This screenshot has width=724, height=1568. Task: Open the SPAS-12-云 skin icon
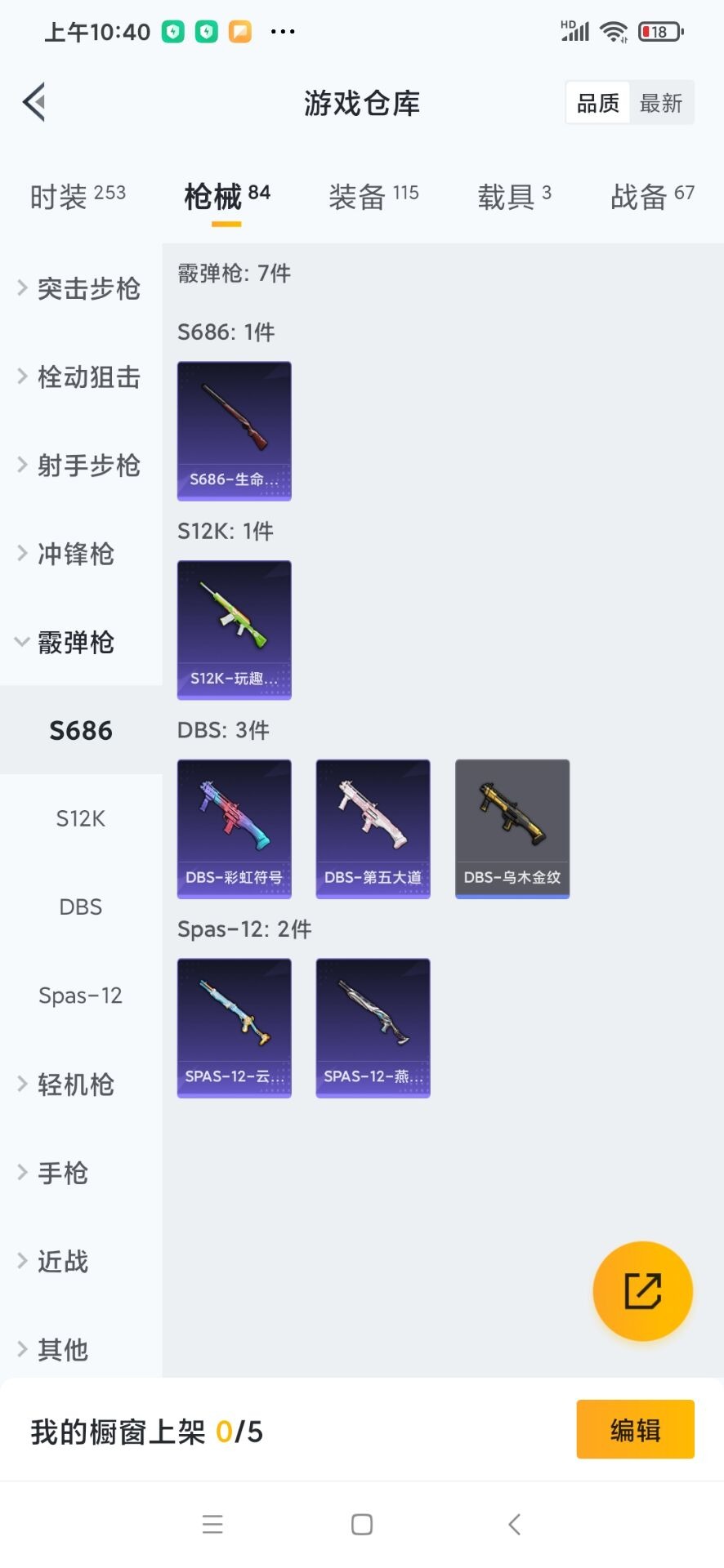click(234, 1028)
